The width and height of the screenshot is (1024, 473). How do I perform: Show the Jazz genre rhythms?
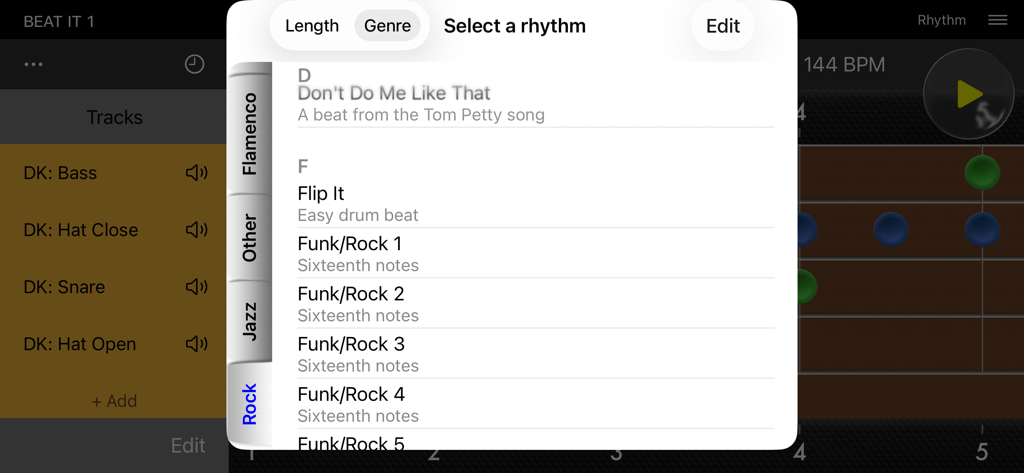[250, 321]
